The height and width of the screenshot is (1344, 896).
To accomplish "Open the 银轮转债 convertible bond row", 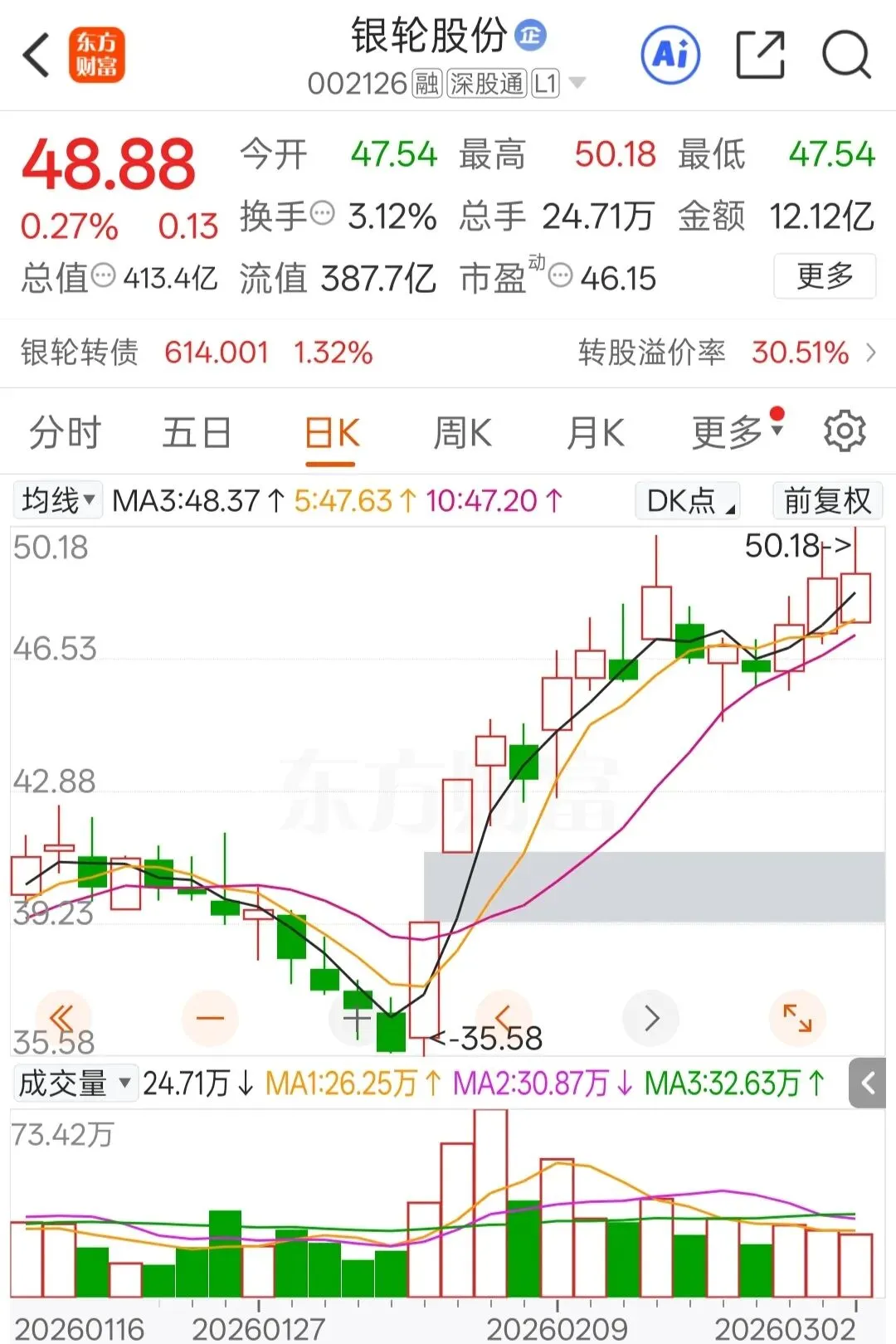I will (x=448, y=353).
